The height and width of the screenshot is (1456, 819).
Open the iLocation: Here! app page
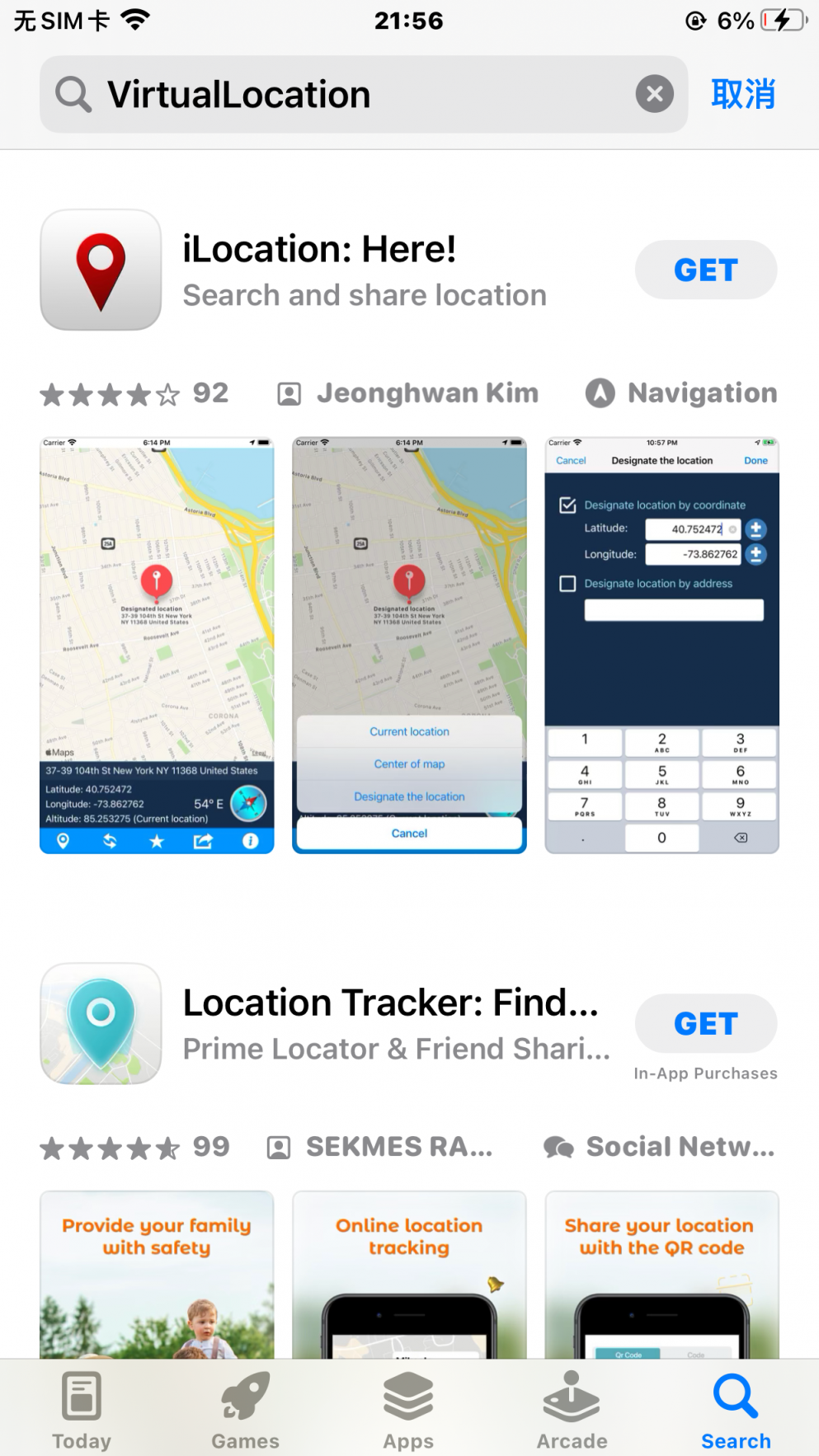click(x=363, y=270)
